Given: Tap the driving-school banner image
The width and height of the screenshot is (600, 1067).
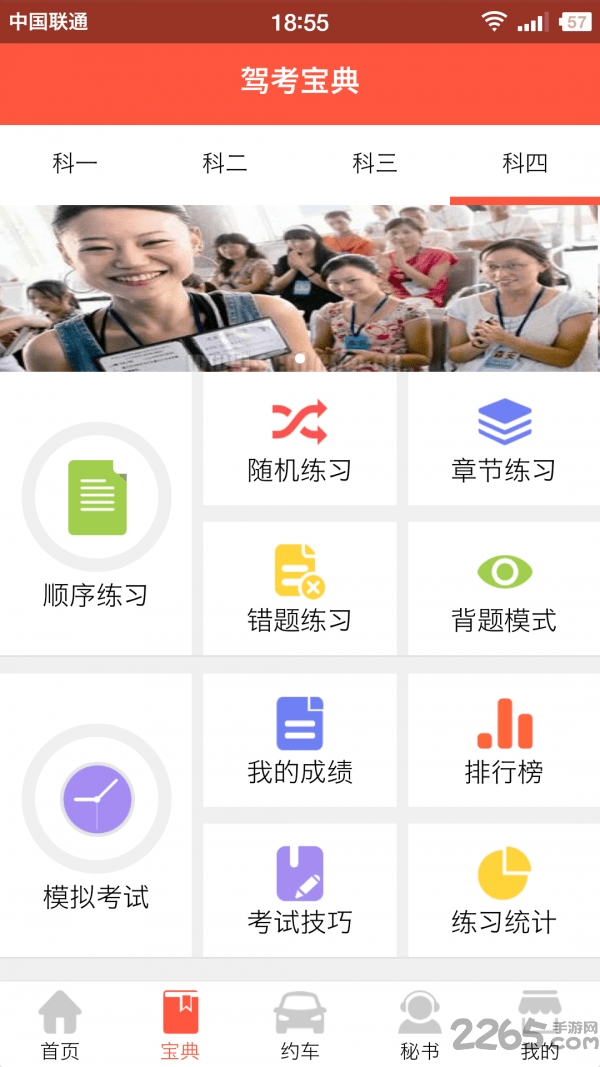Looking at the screenshot, I should coord(300,289).
